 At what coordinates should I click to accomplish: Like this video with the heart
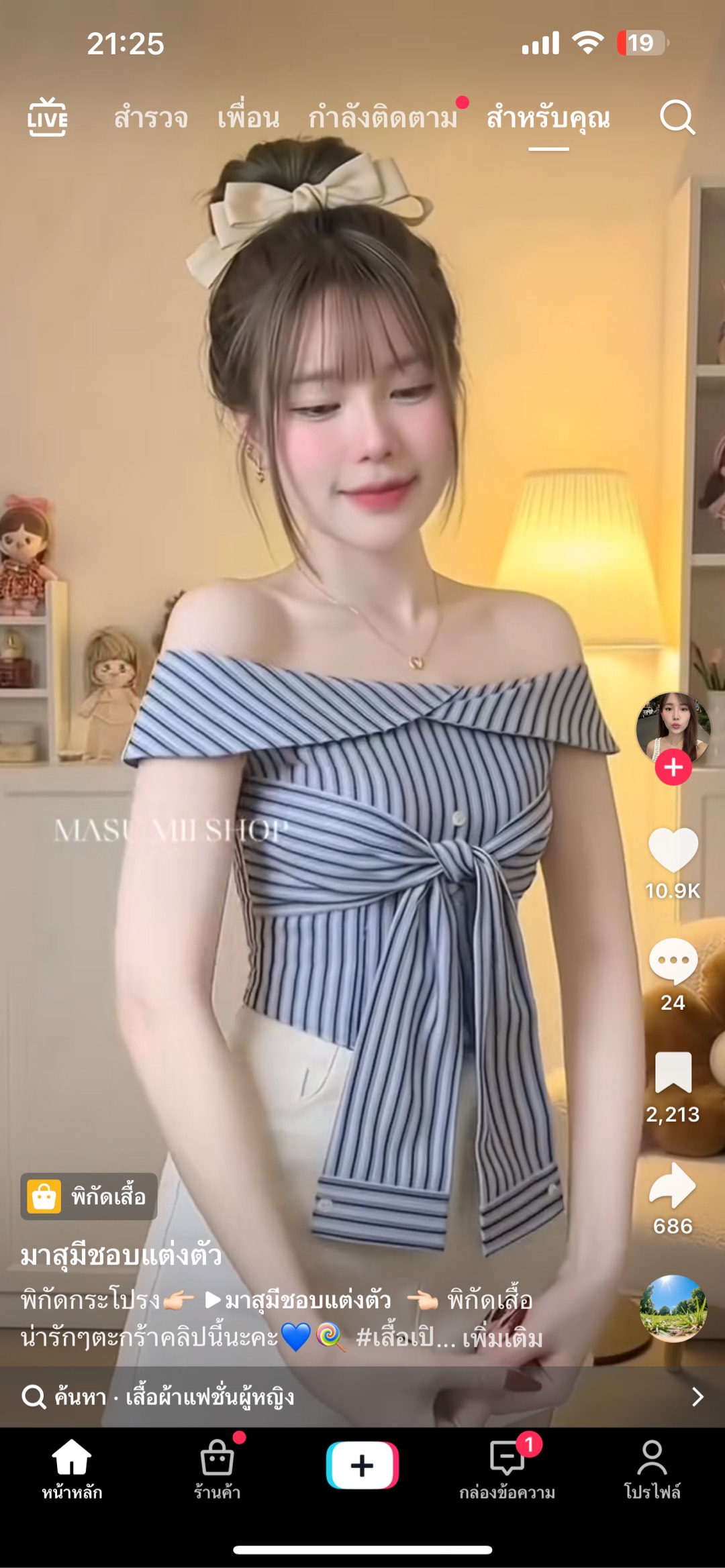(x=673, y=850)
